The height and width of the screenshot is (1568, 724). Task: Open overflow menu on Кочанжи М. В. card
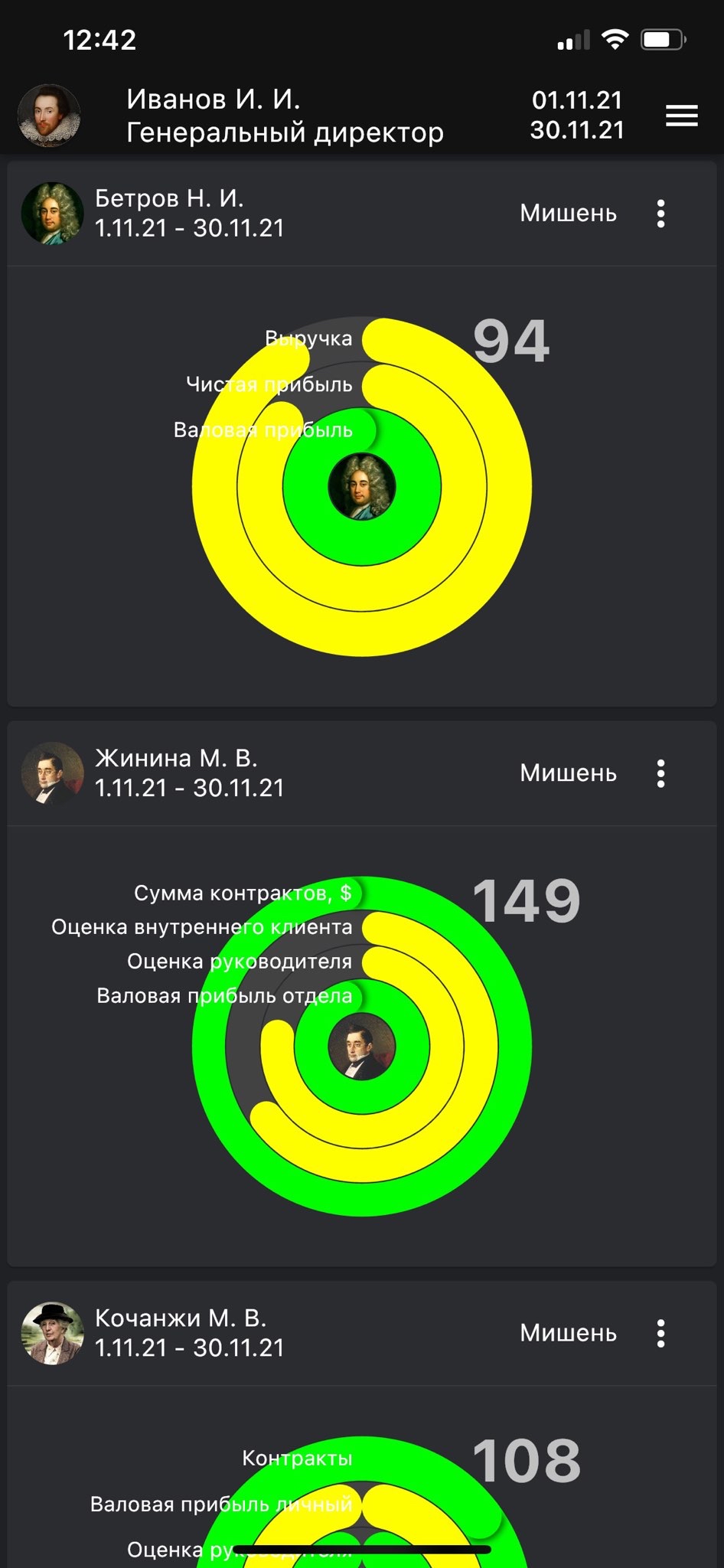pos(661,1333)
